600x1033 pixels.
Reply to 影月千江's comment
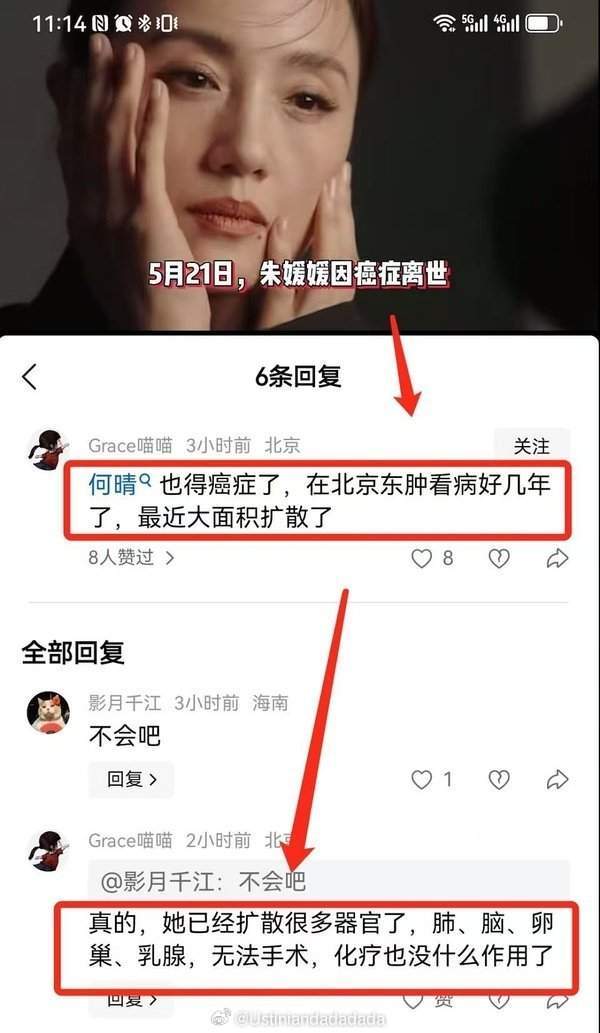tap(131, 779)
